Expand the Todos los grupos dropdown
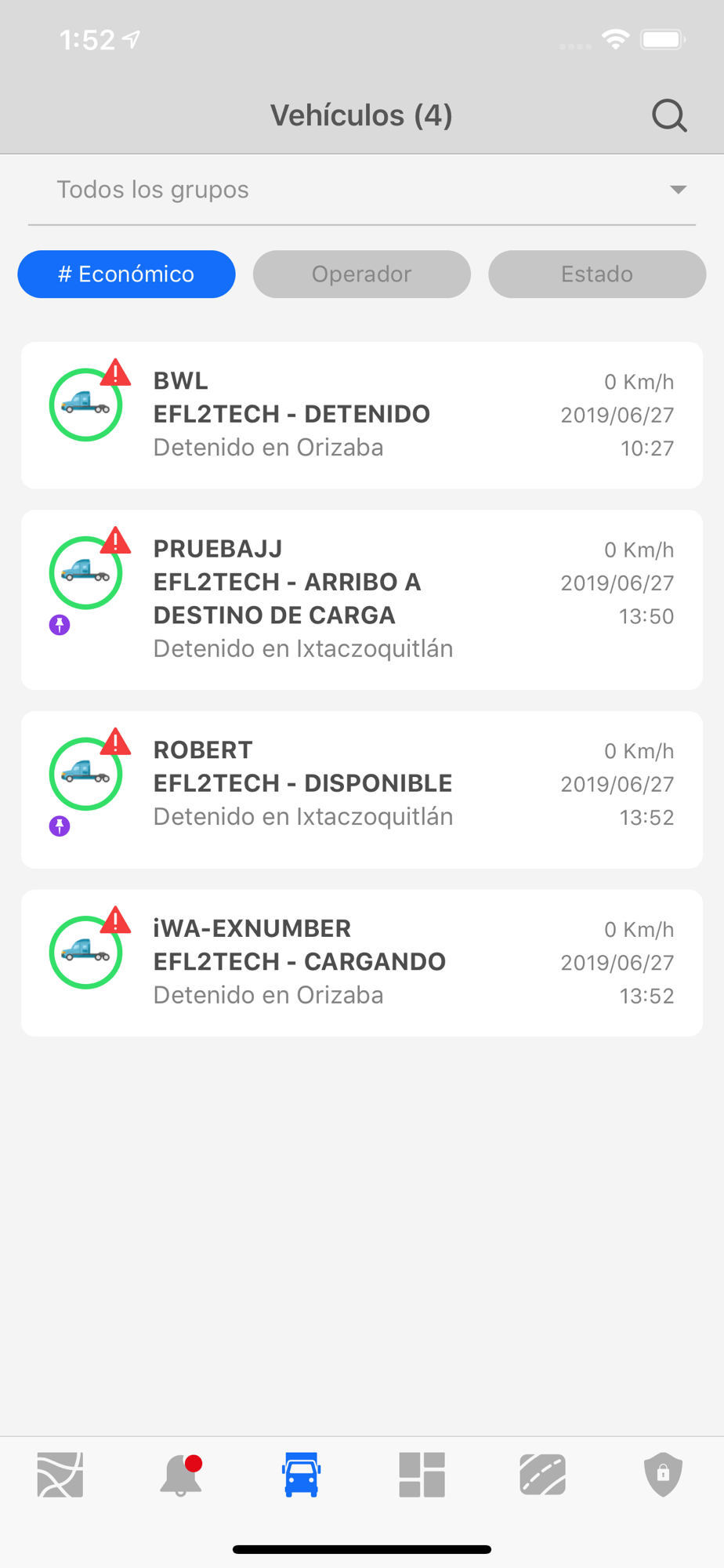Screen dimensions: 724x1568 362,191
